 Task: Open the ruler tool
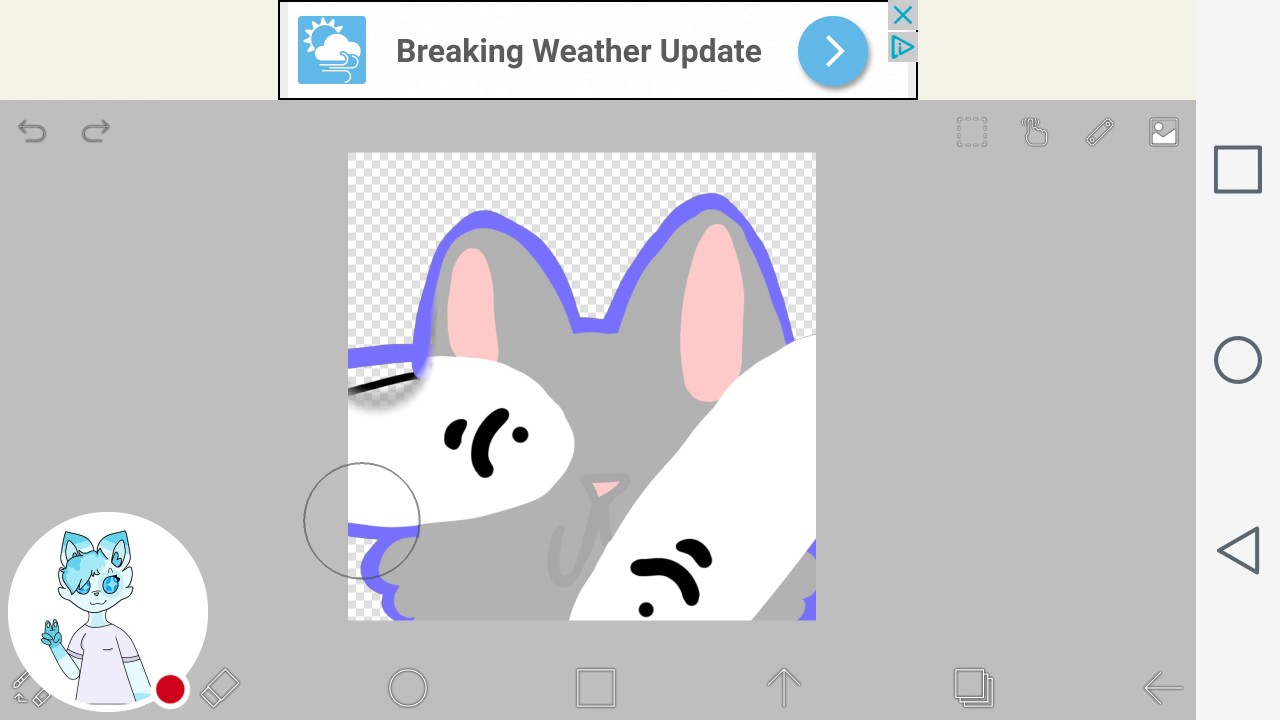point(1099,132)
